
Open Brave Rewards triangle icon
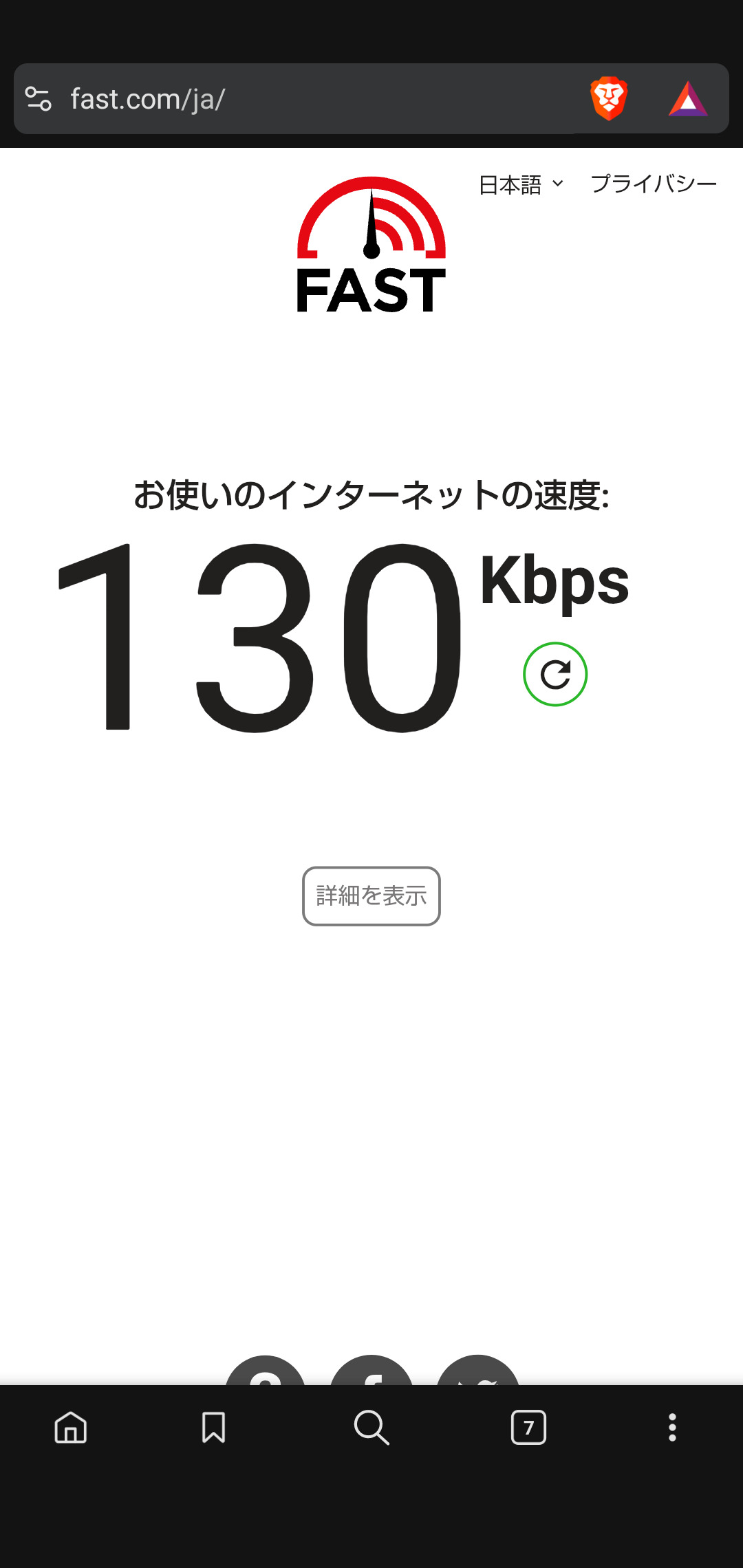pos(688,99)
